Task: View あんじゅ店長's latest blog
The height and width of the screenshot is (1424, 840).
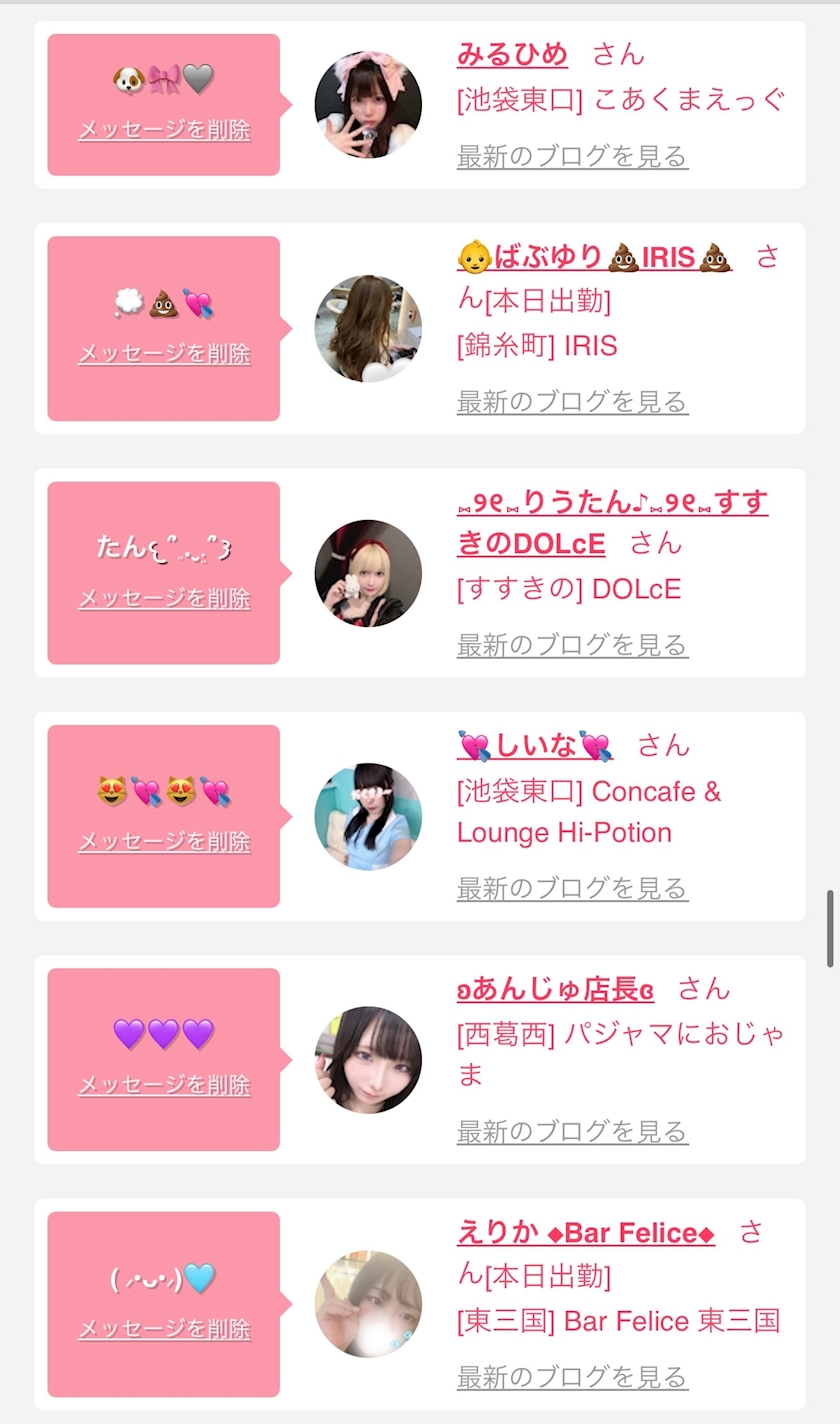Action: coord(572,1132)
